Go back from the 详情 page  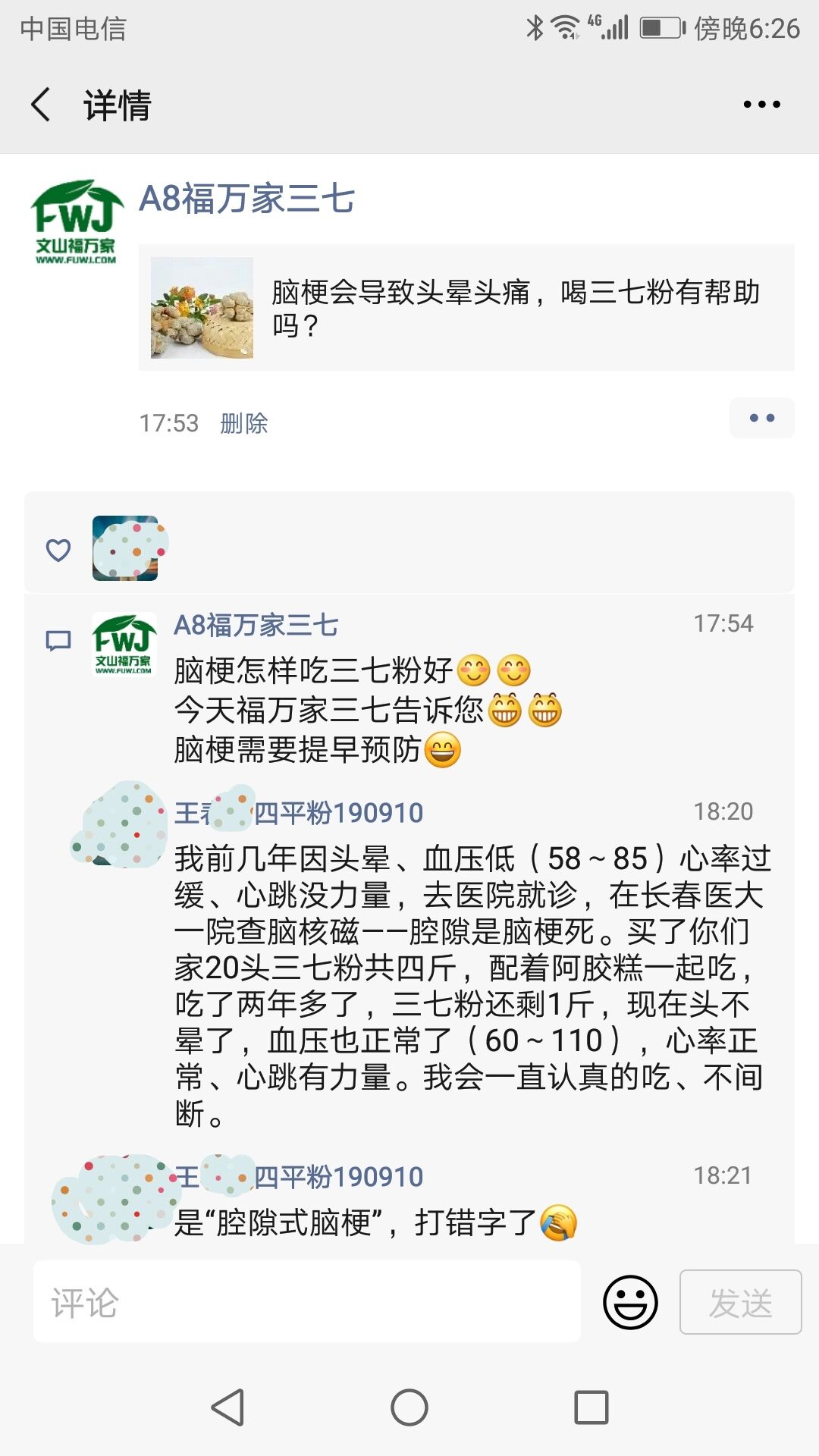coord(42,105)
